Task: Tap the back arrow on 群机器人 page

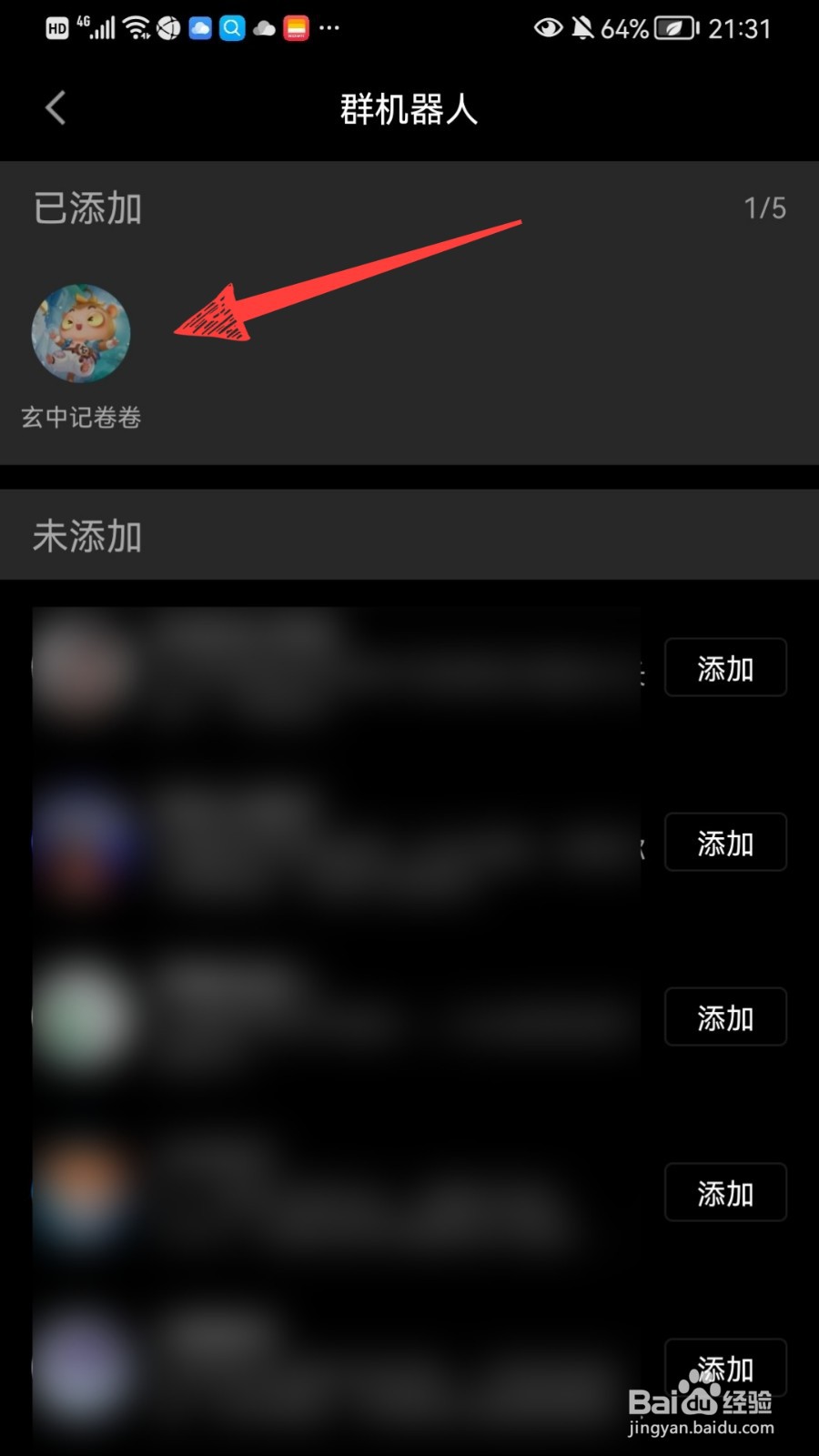Action: 55,107
